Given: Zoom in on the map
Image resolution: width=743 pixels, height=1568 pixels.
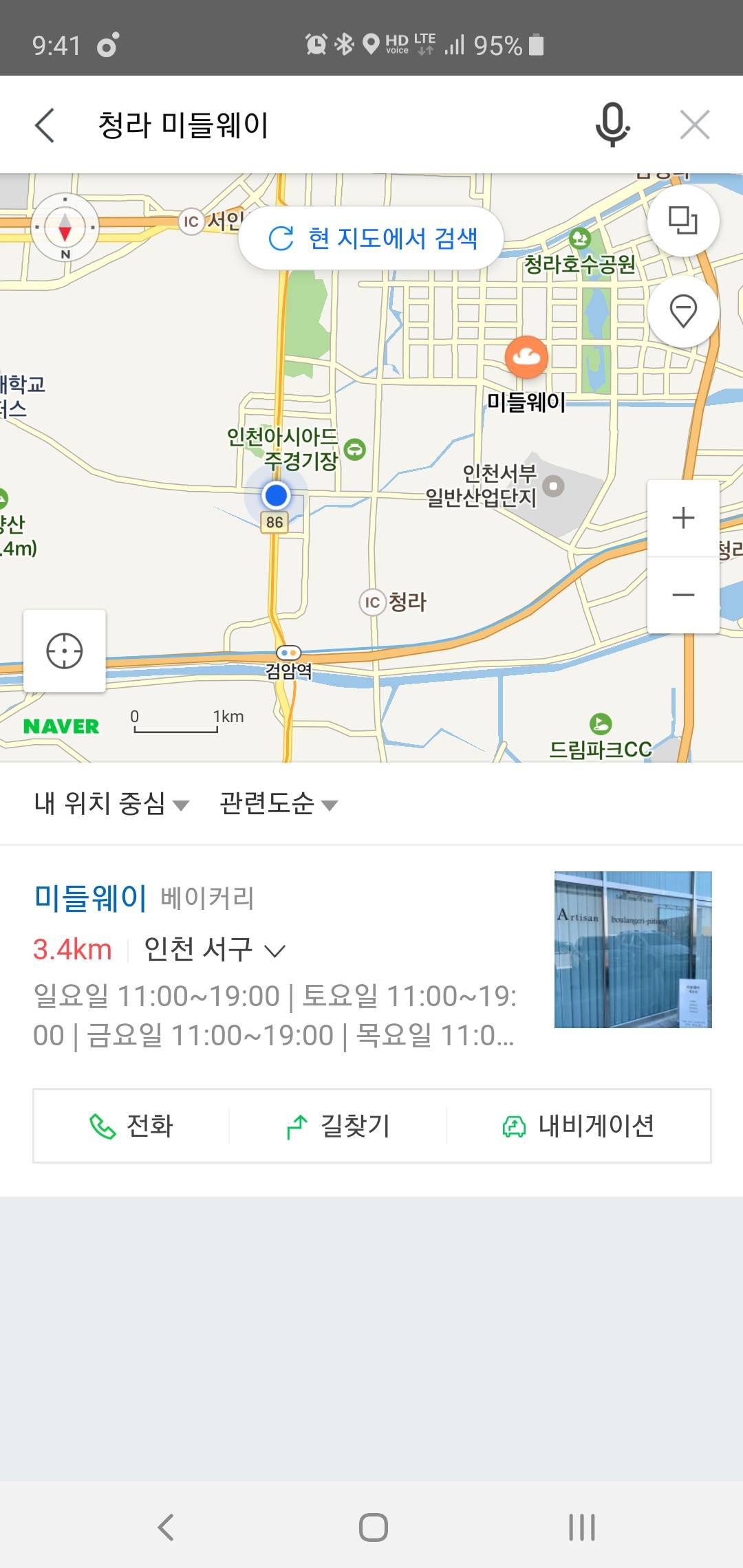Looking at the screenshot, I should 682,518.
